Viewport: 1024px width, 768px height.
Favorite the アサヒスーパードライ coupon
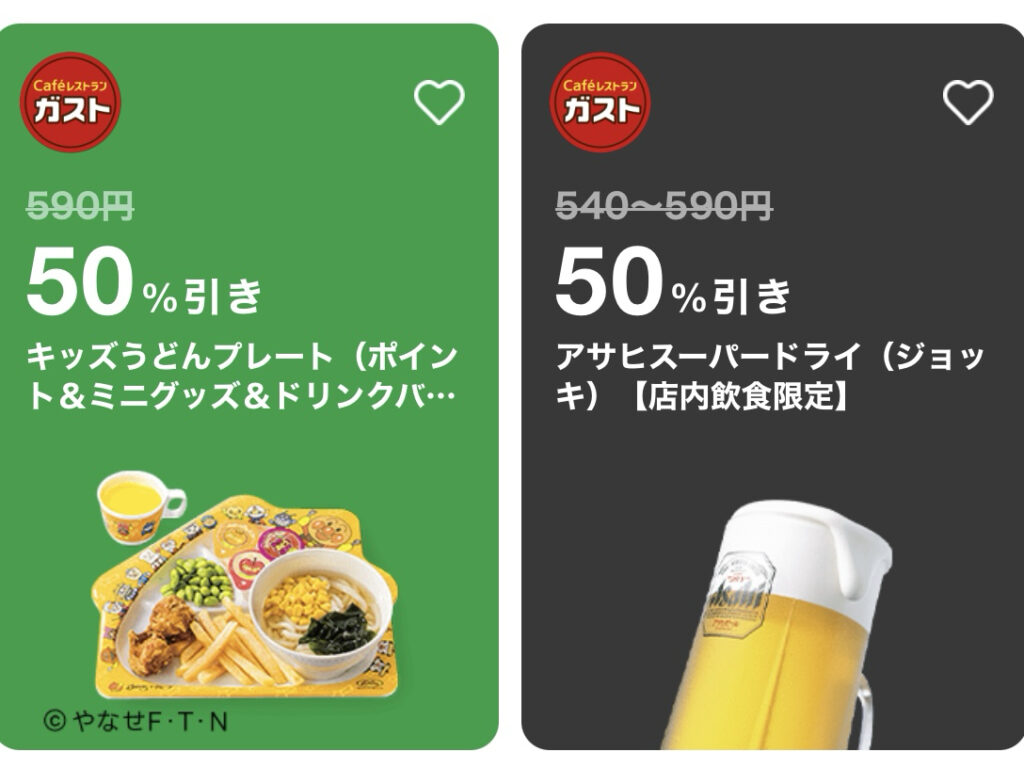point(967,102)
